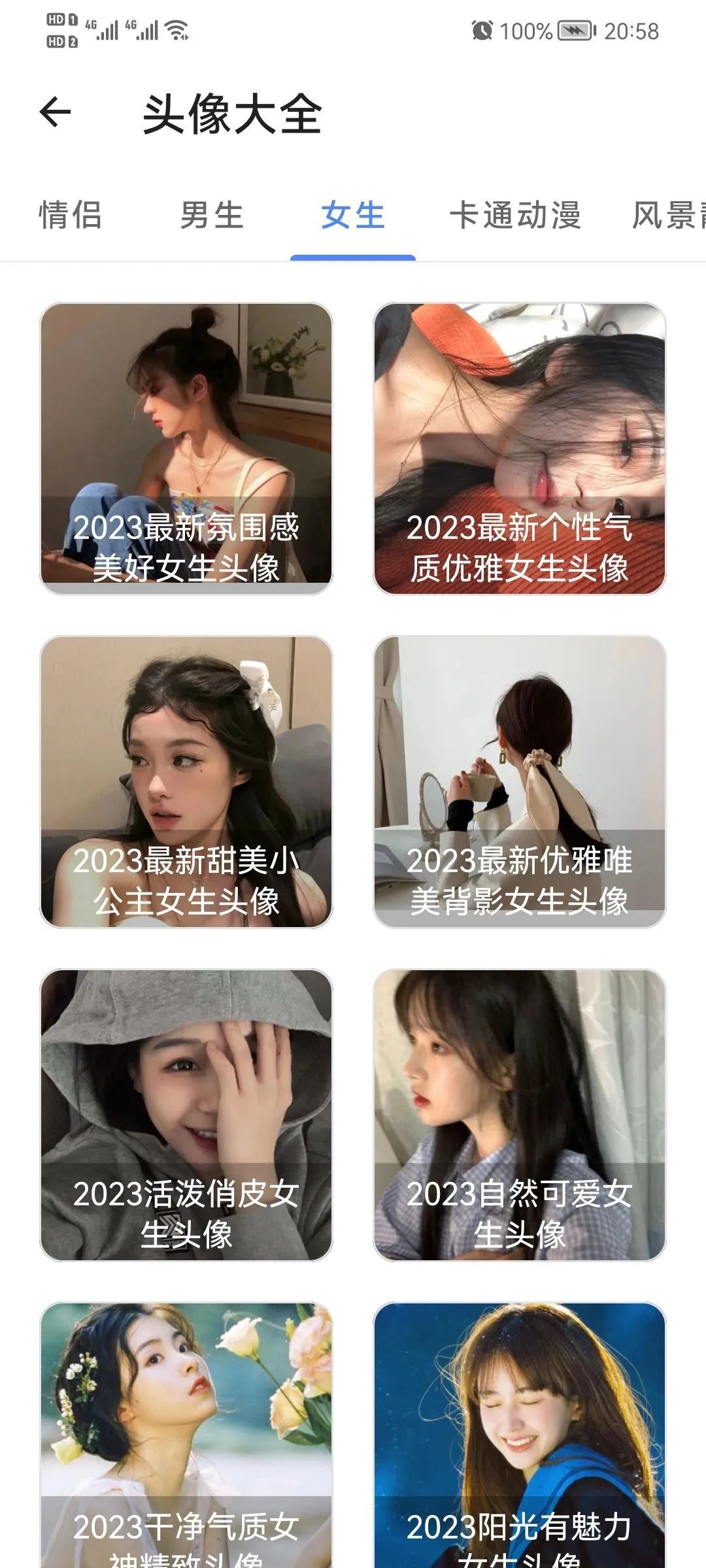Open 2023最新个性气质优雅女生头像 album
This screenshot has width=706, height=1568.
click(519, 448)
